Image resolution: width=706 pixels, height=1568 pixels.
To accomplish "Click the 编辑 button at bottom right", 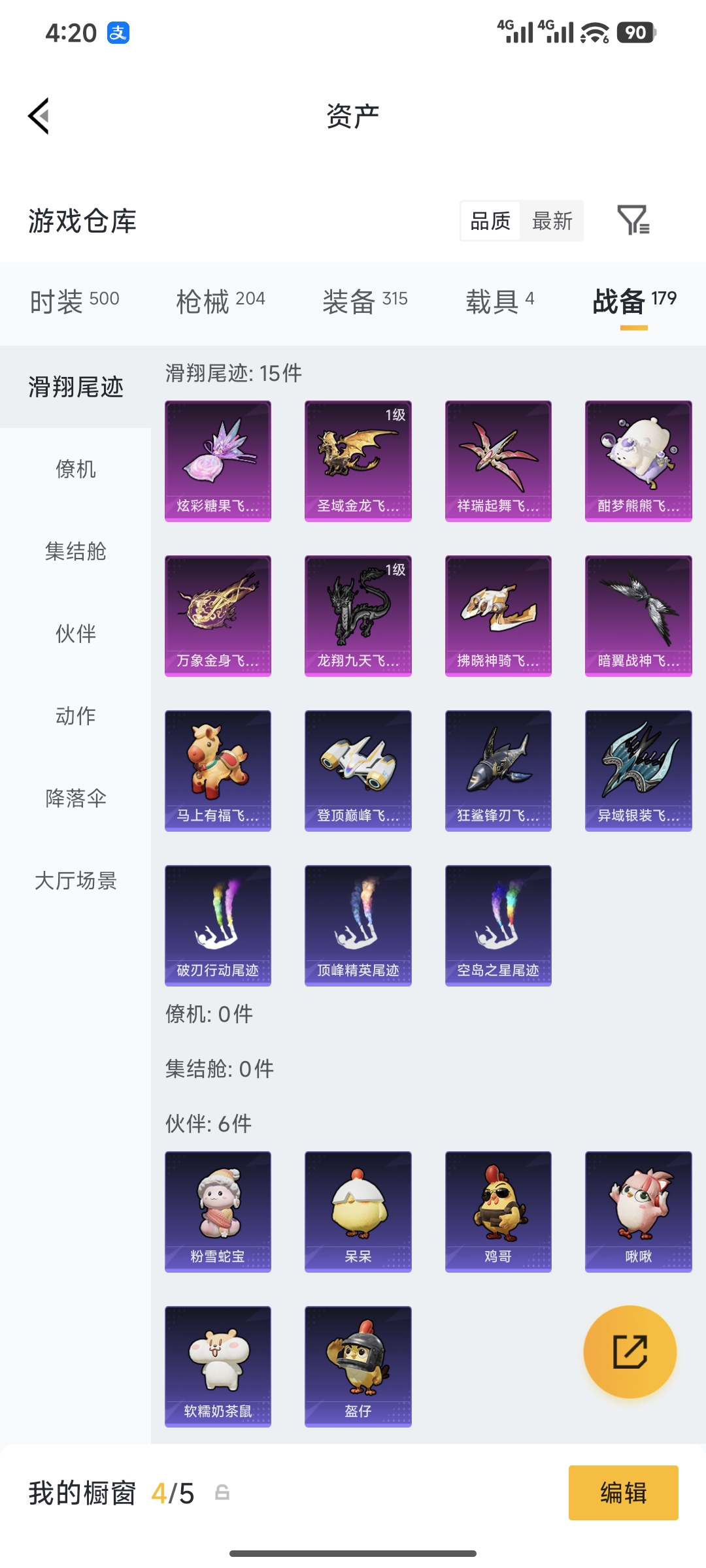I will coord(623,1493).
